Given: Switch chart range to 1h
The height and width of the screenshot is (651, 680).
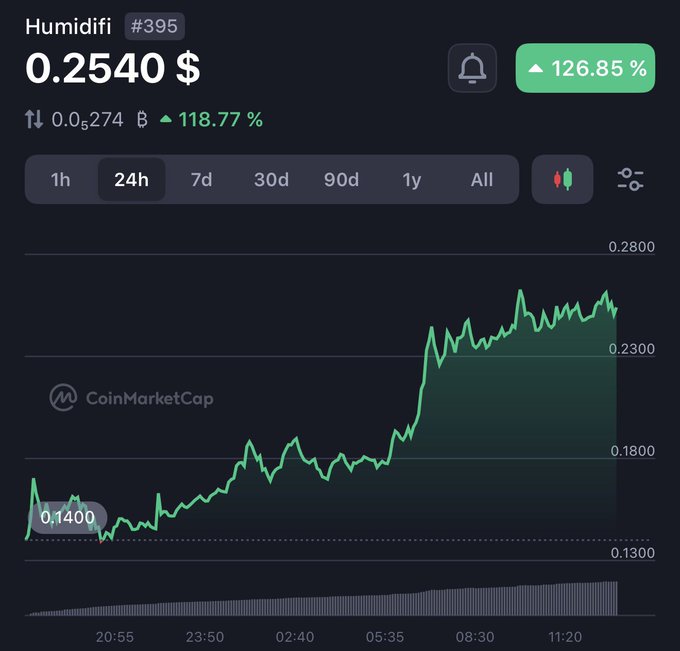Looking at the screenshot, I should [61, 180].
